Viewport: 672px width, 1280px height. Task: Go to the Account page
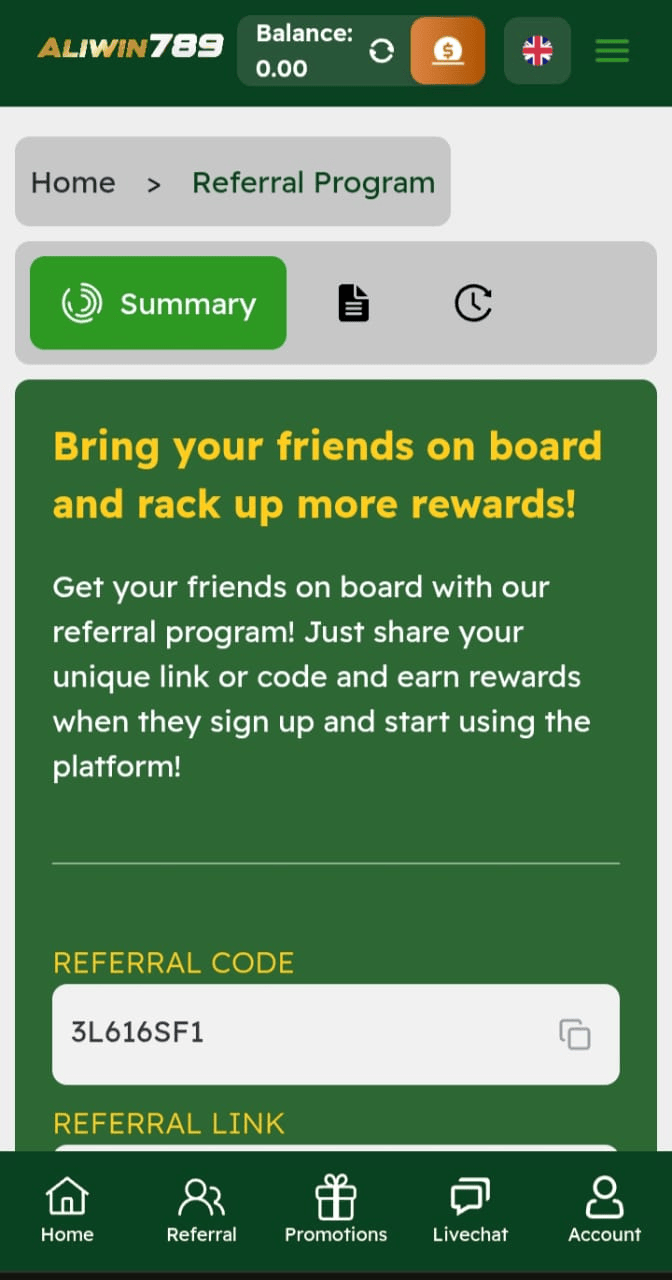pyautogui.click(x=604, y=1208)
